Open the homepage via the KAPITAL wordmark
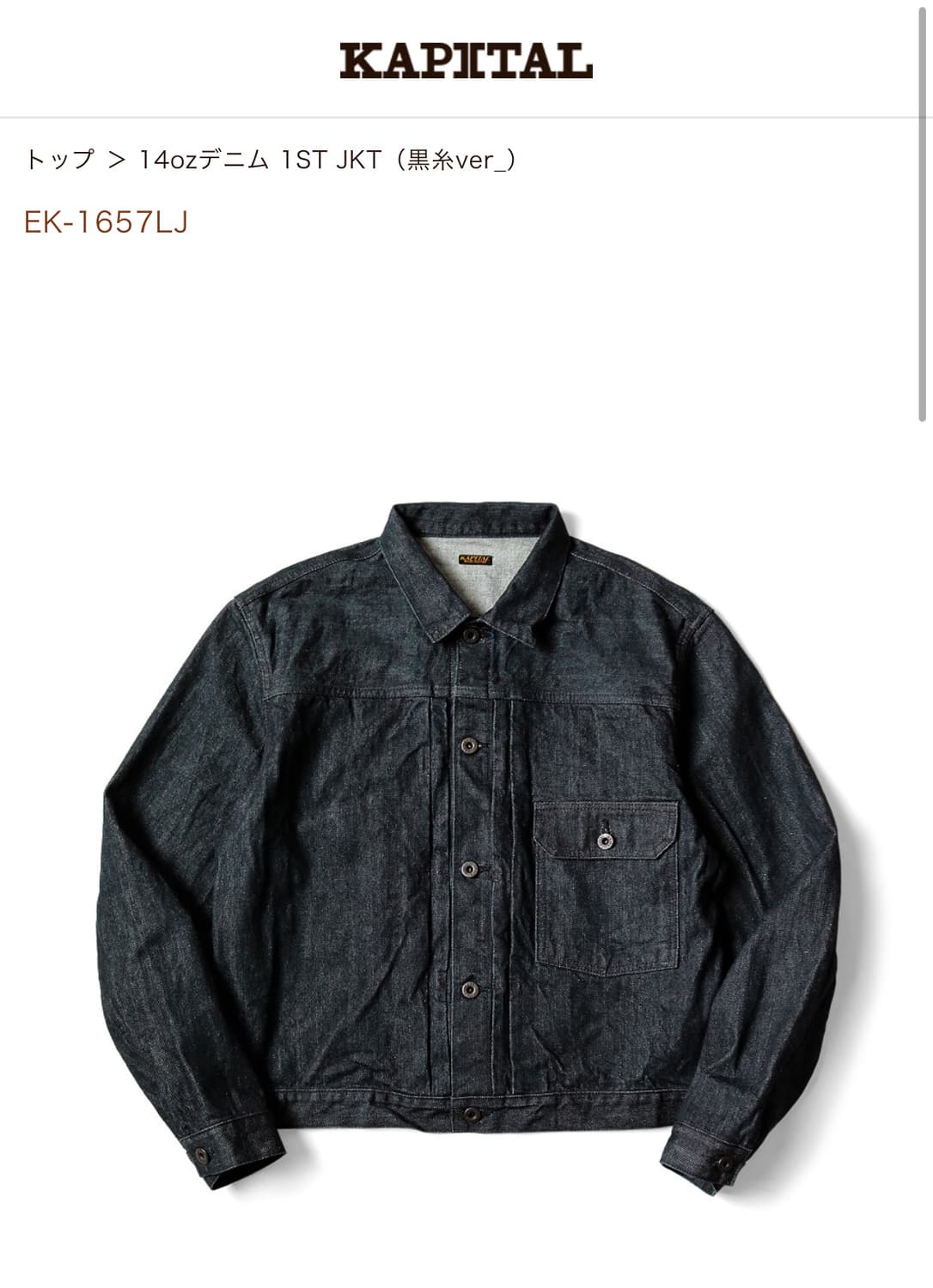The height and width of the screenshot is (1288, 933). pos(466,60)
